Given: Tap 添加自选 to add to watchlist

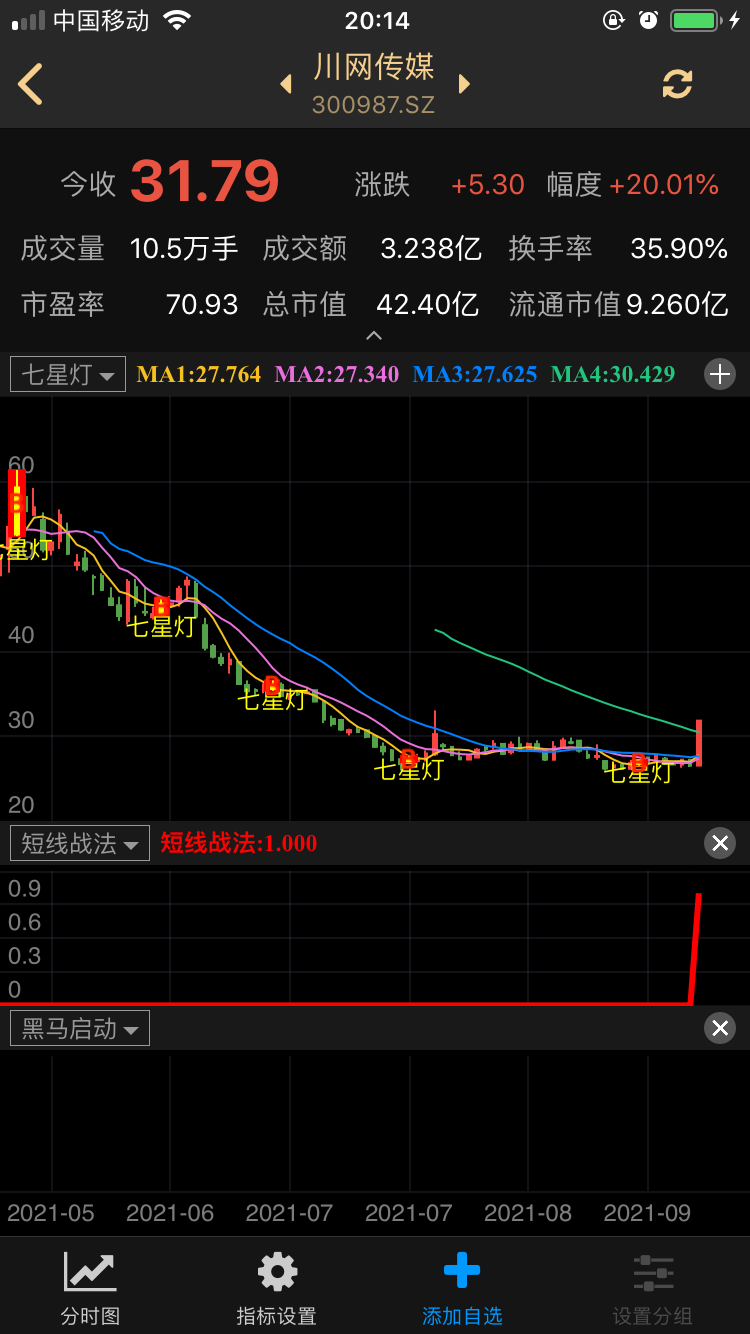Looking at the screenshot, I should 462,1287.
